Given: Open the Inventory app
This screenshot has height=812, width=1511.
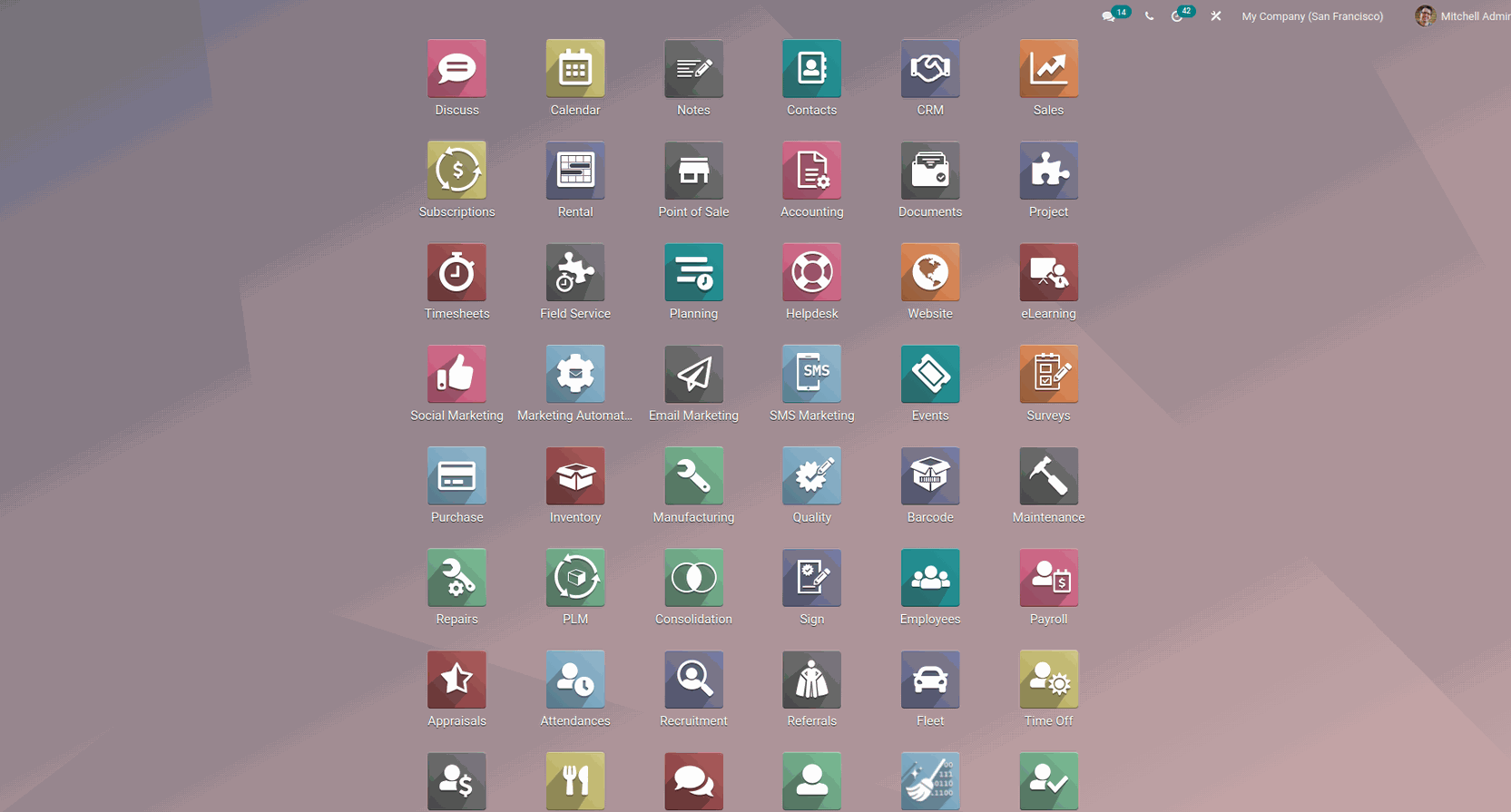Looking at the screenshot, I should pyautogui.click(x=575, y=476).
